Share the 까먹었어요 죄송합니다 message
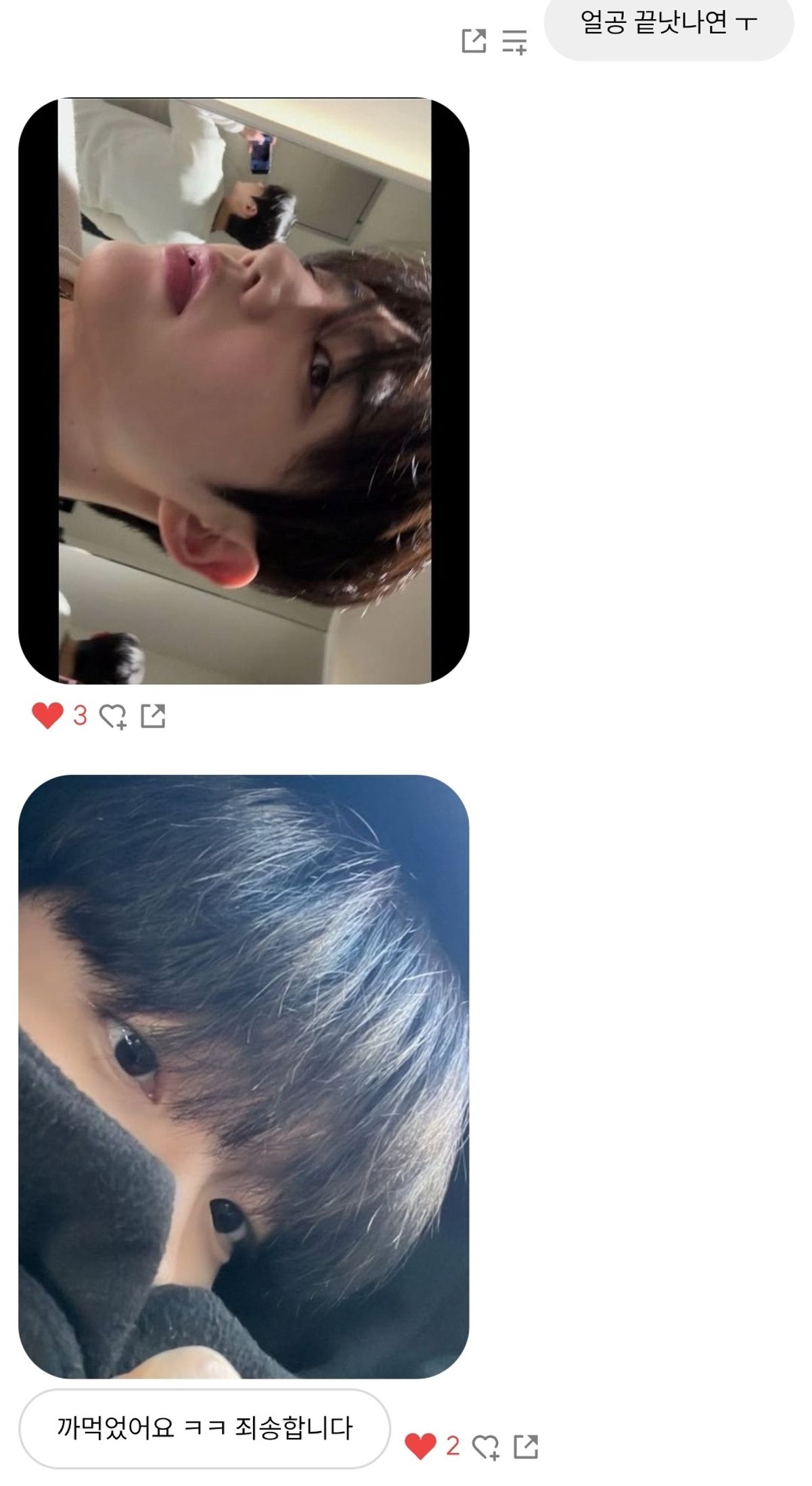This screenshot has height=1486, width=812. point(526,1446)
